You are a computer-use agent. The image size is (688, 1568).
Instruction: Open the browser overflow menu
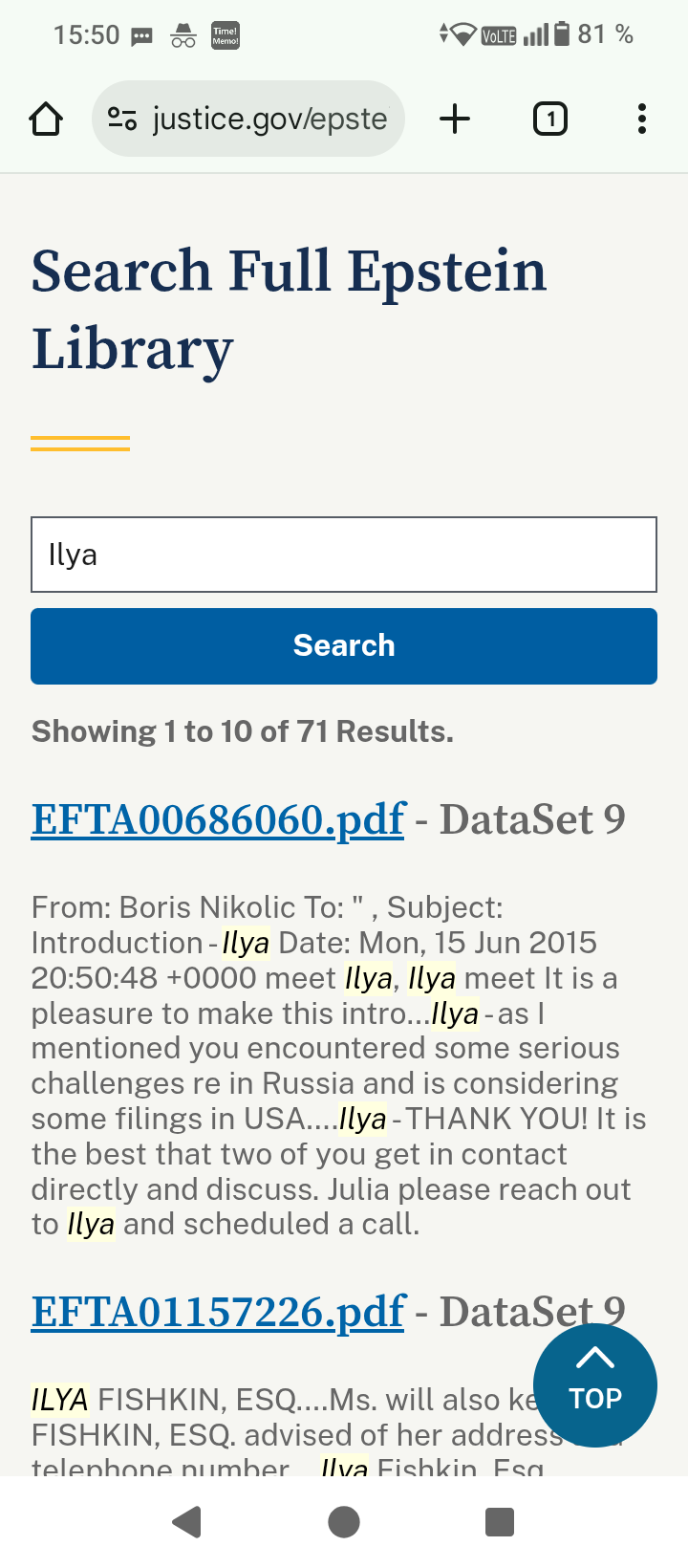tap(641, 120)
